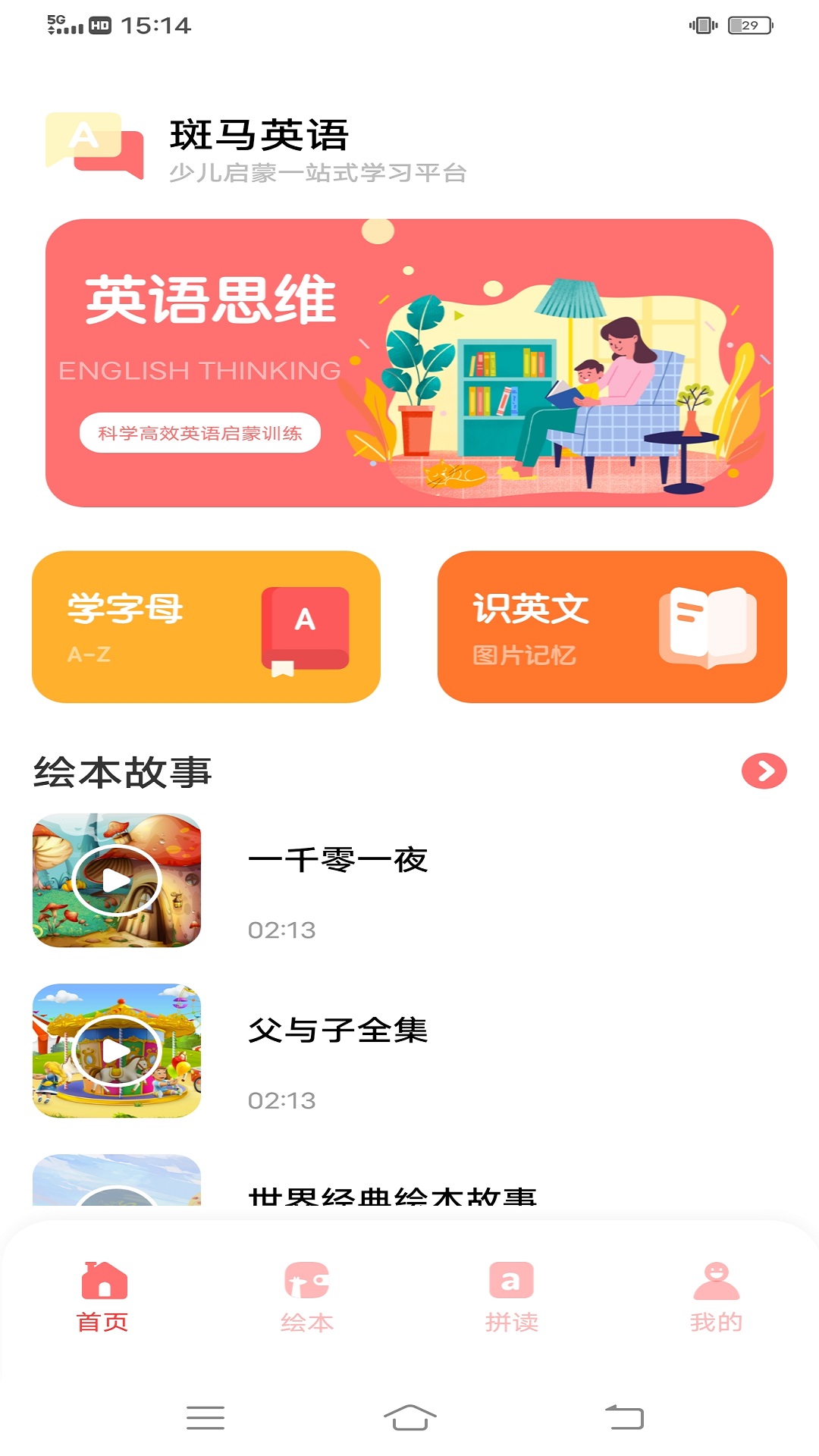Image resolution: width=819 pixels, height=1456 pixels.
Task: Switch to the 拼读 tab
Action: click(x=512, y=1298)
